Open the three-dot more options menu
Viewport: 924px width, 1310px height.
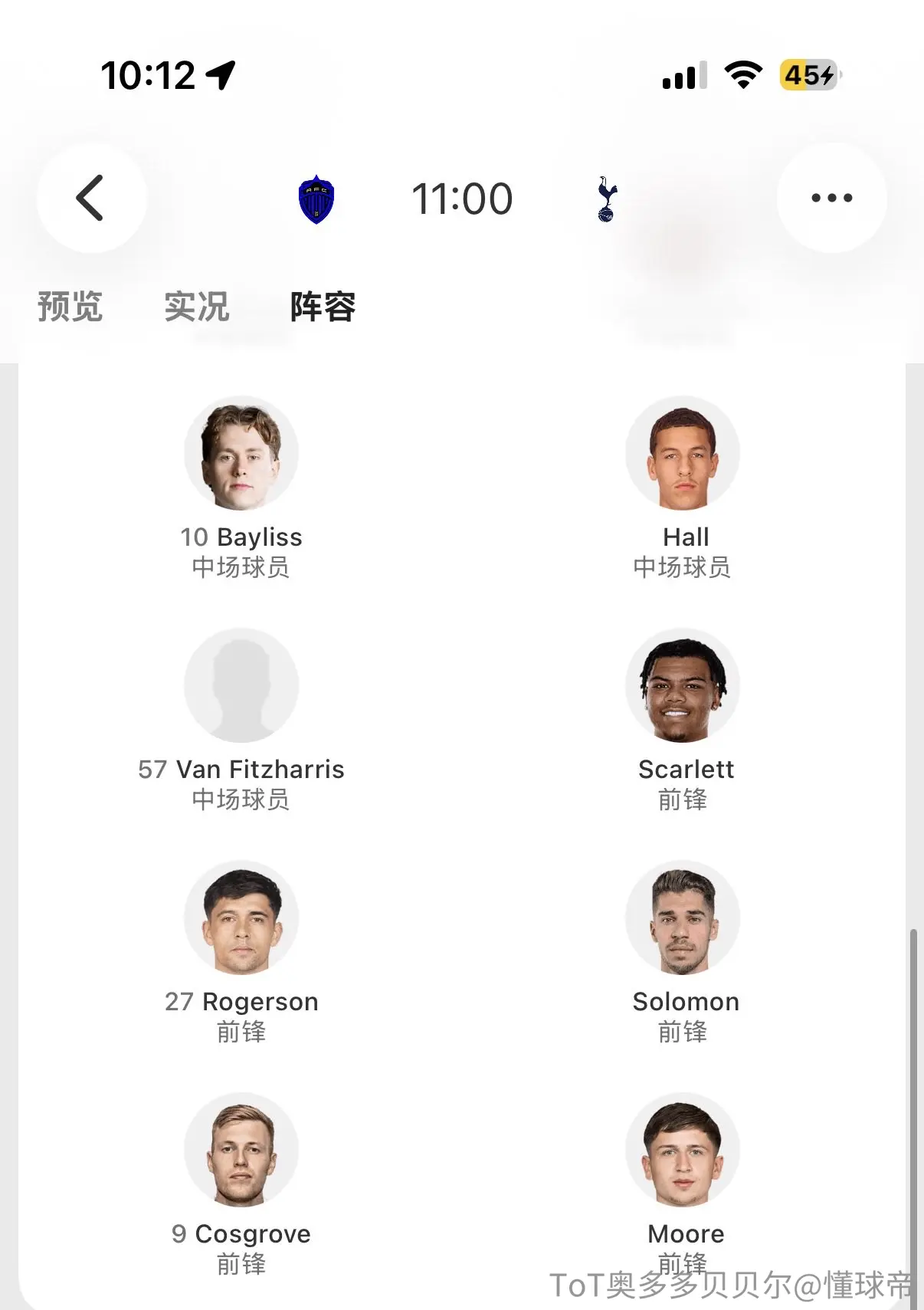click(x=831, y=198)
